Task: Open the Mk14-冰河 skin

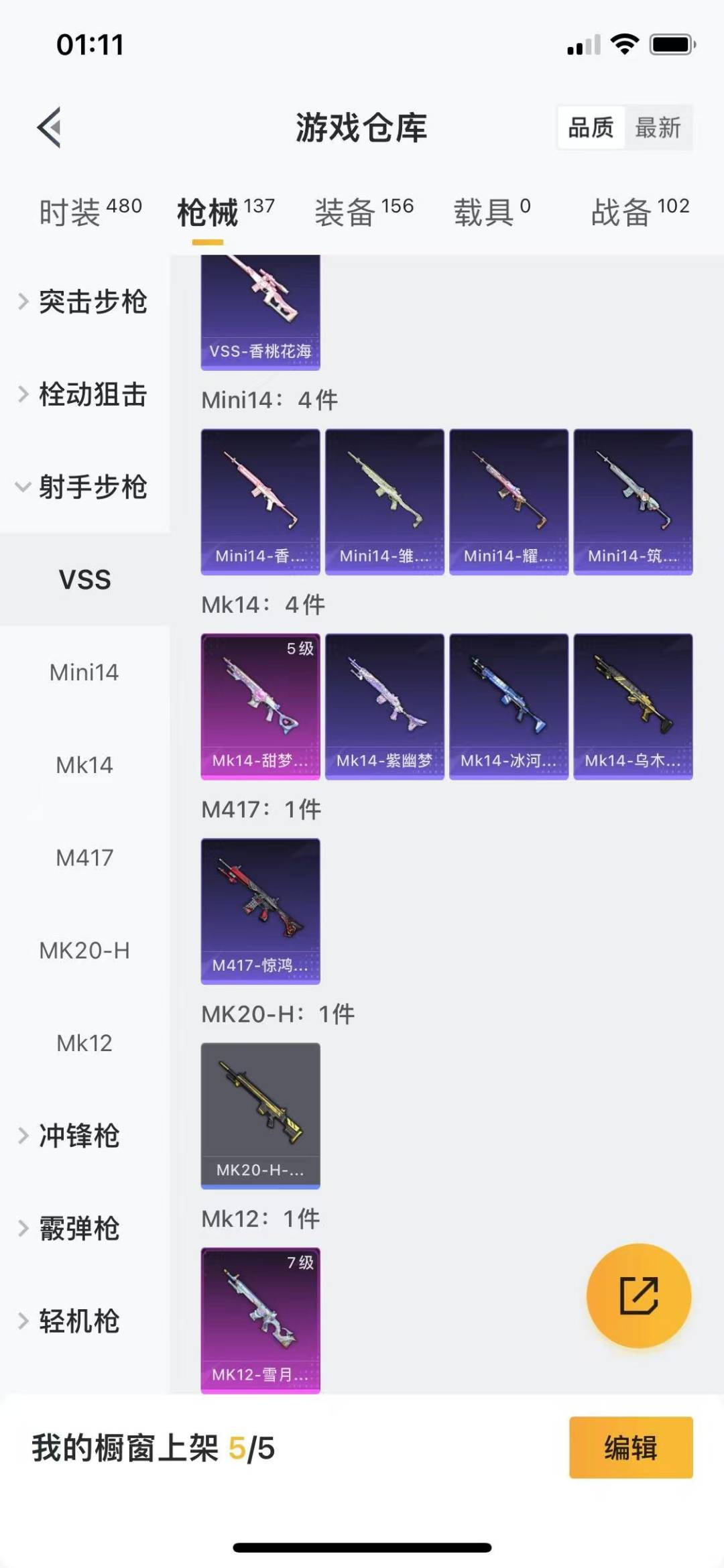Action: [508, 706]
